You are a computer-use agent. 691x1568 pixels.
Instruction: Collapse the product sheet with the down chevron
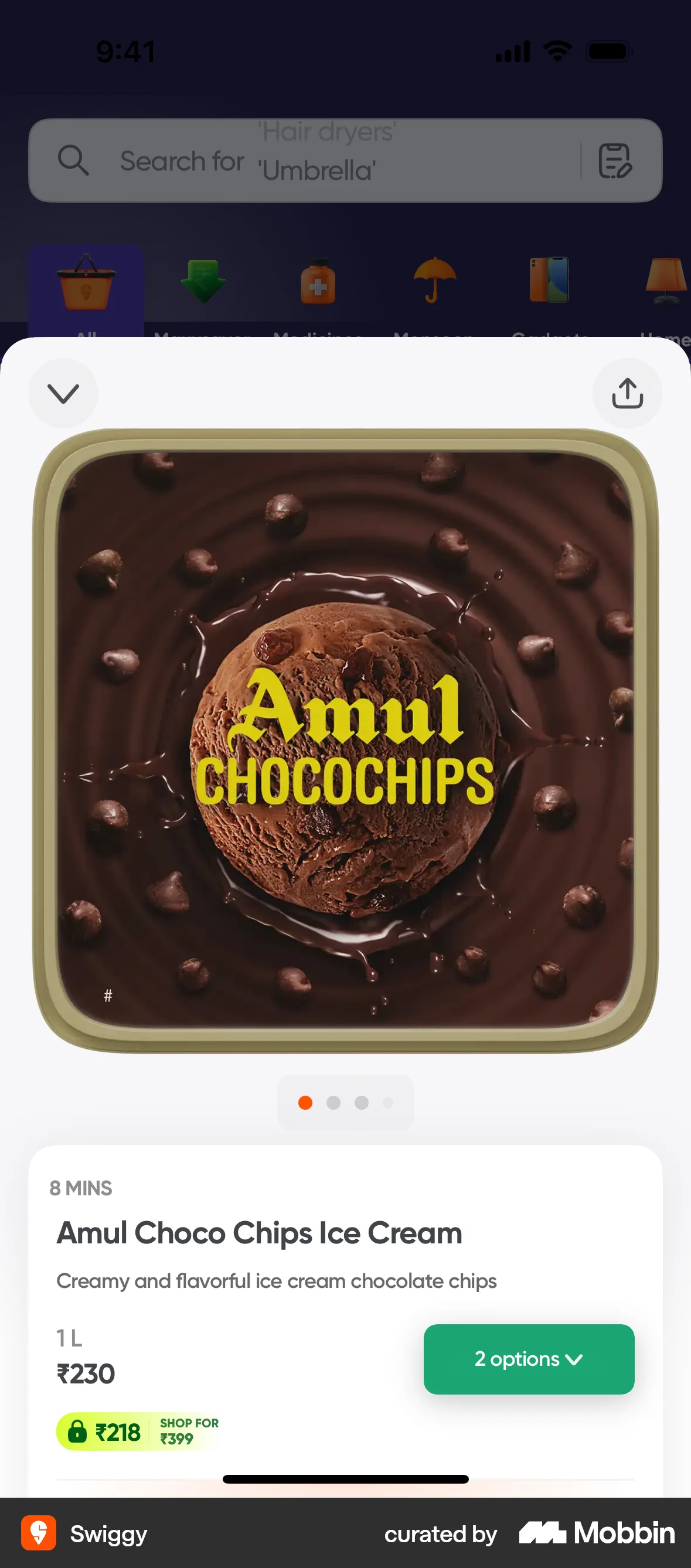tap(63, 393)
